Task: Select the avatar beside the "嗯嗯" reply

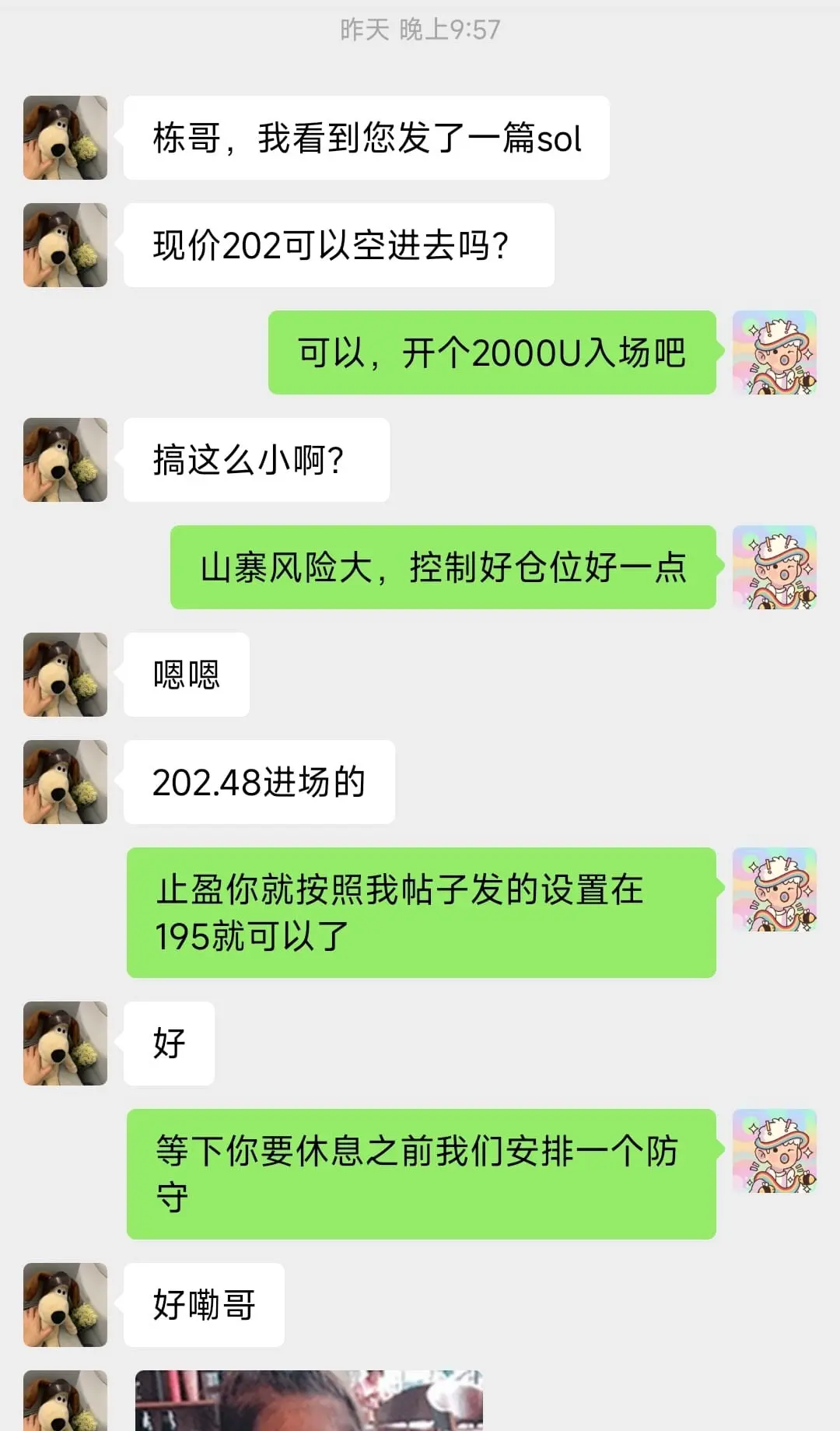Action: click(x=65, y=674)
